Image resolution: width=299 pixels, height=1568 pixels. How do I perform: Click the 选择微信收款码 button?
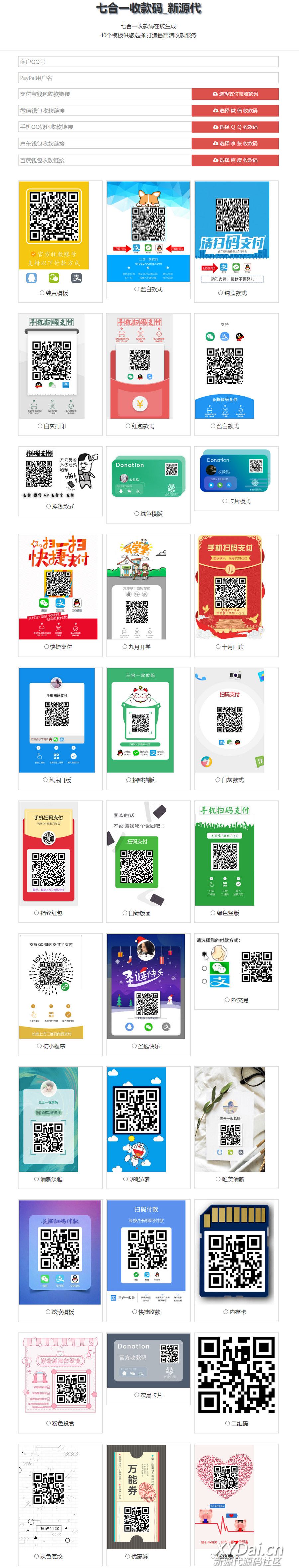[x=235, y=111]
